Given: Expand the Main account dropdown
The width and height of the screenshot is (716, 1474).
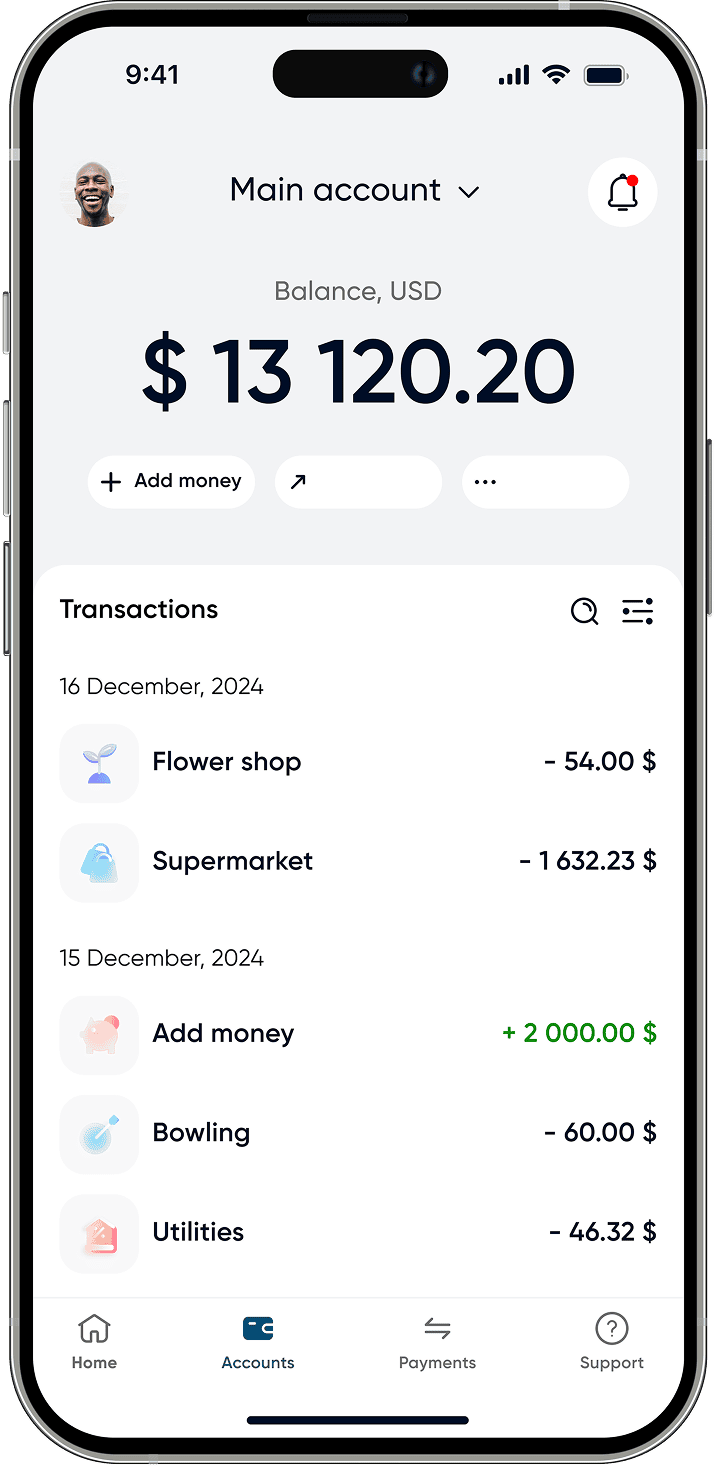Looking at the screenshot, I should coord(356,190).
